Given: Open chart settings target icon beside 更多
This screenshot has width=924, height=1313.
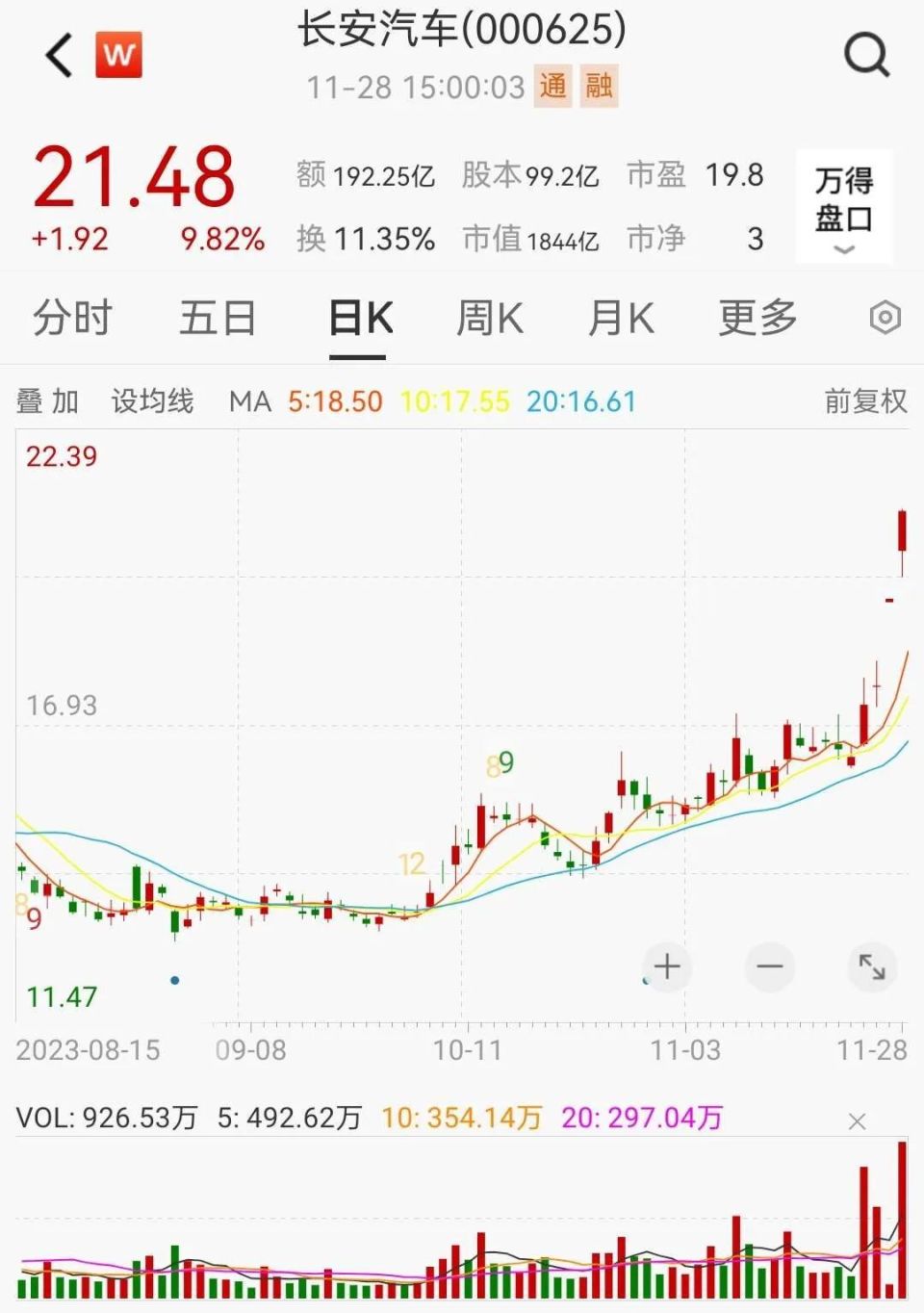Looking at the screenshot, I should [x=885, y=318].
